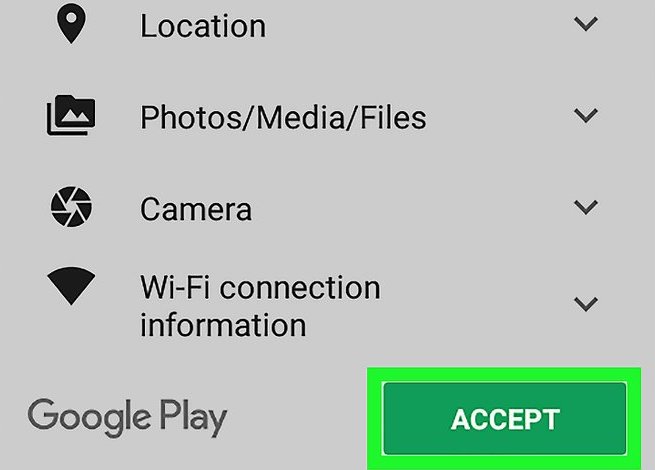Screen dimensions: 655x470
Task: Expand the Photos/Media/Files permission
Action: (586, 116)
